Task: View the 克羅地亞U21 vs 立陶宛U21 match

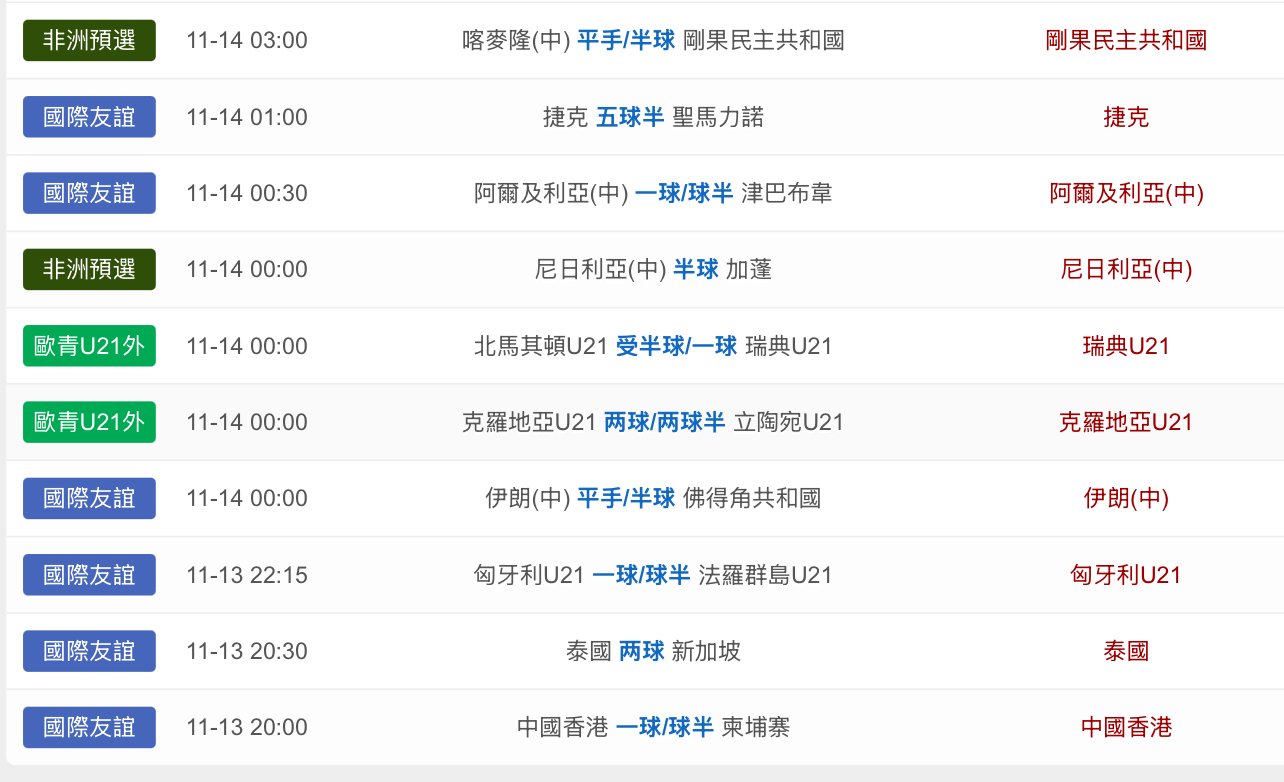Action: coord(653,422)
